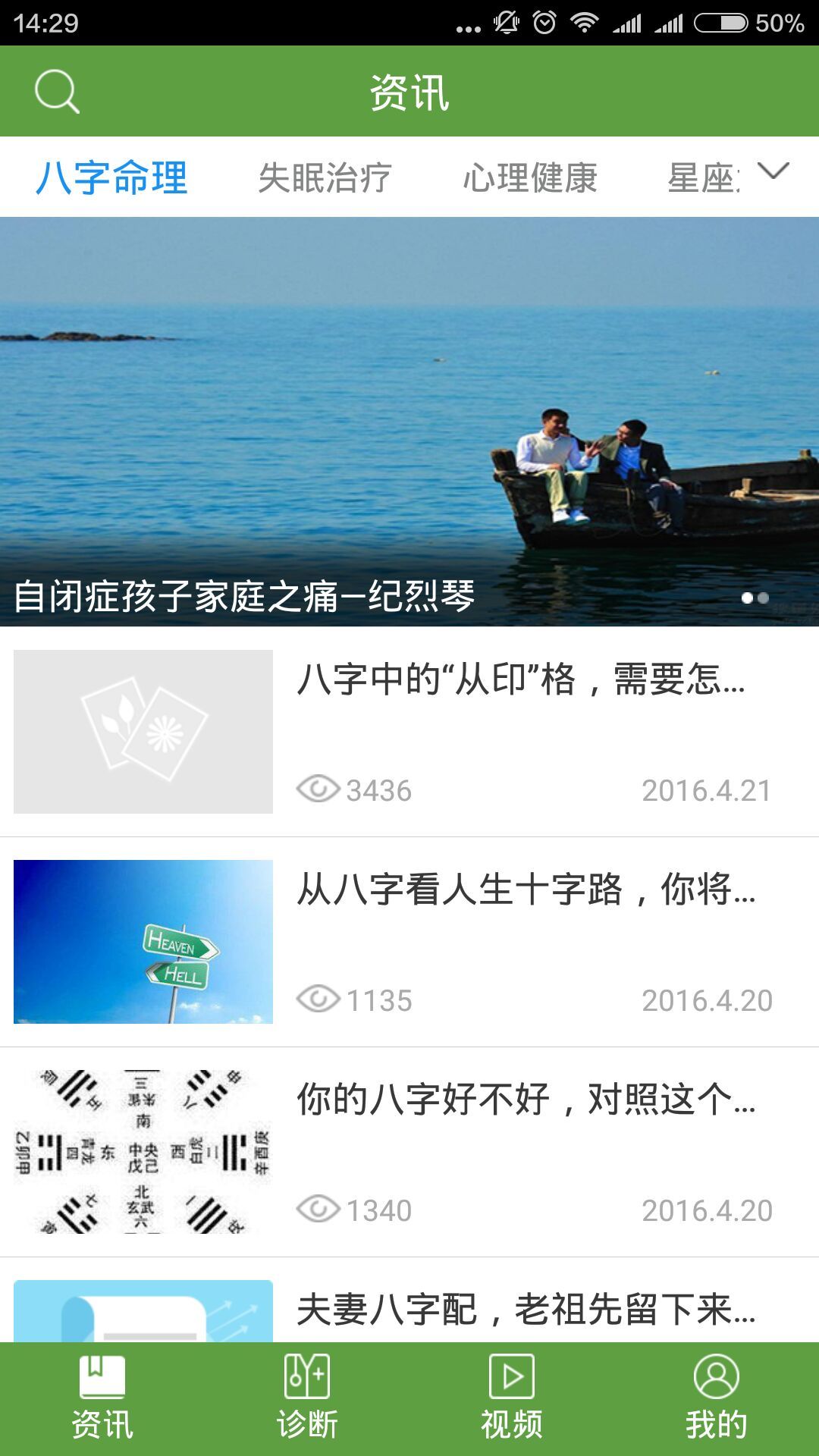Viewport: 819px width, 1456px height.
Task: Switch to the 失眠治疗 tab
Action: [325, 178]
